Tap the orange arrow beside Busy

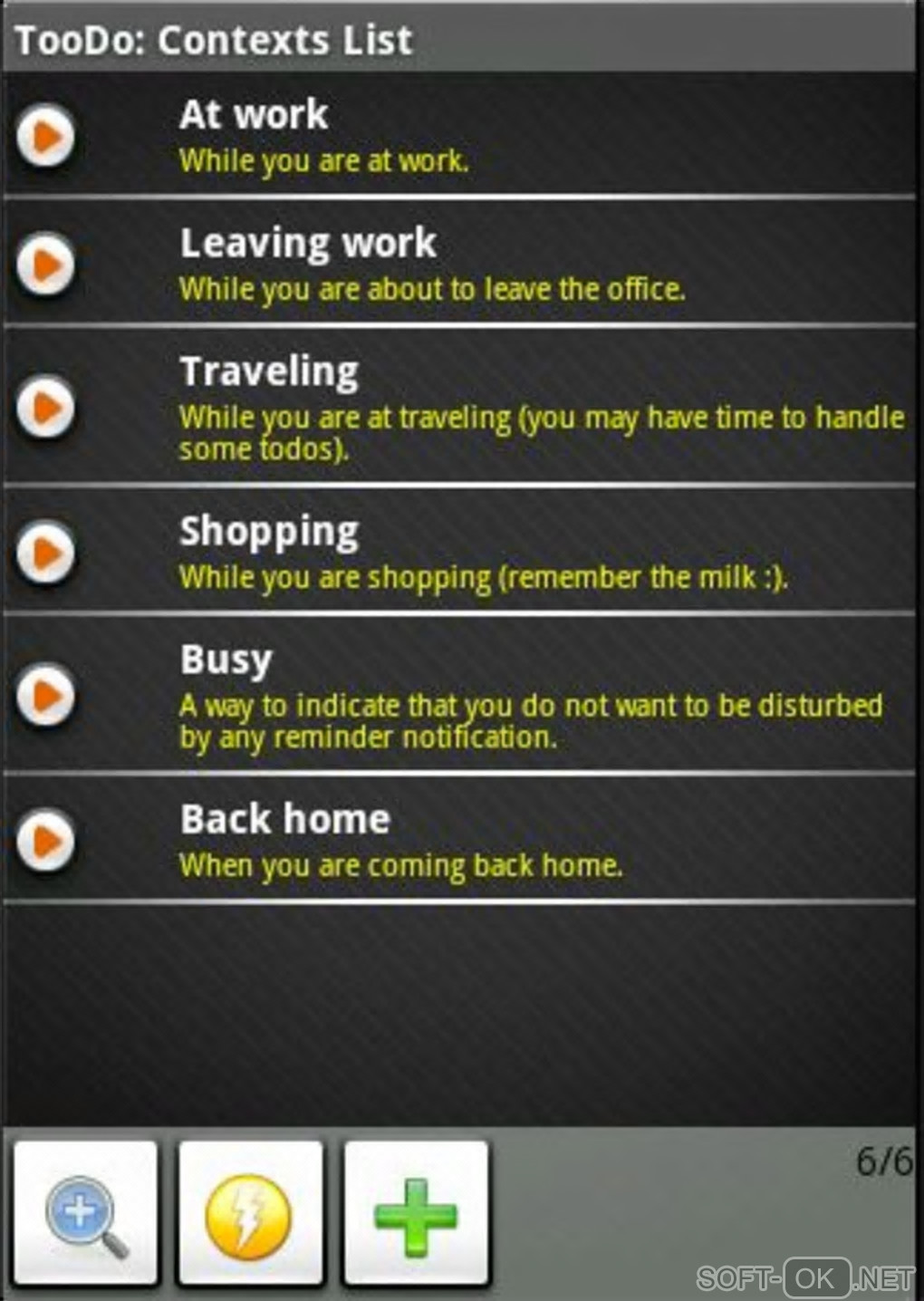[46, 696]
